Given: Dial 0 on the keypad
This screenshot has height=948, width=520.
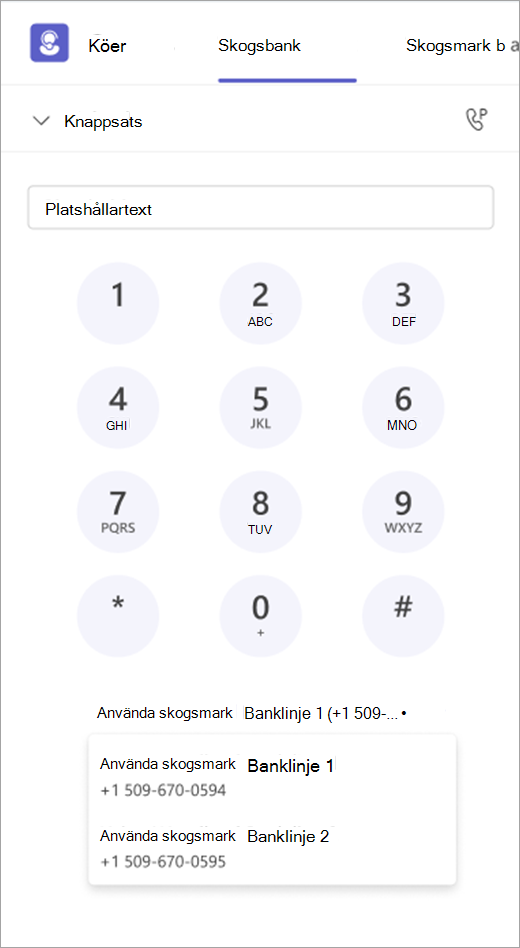Looking at the screenshot, I should pos(260,615).
